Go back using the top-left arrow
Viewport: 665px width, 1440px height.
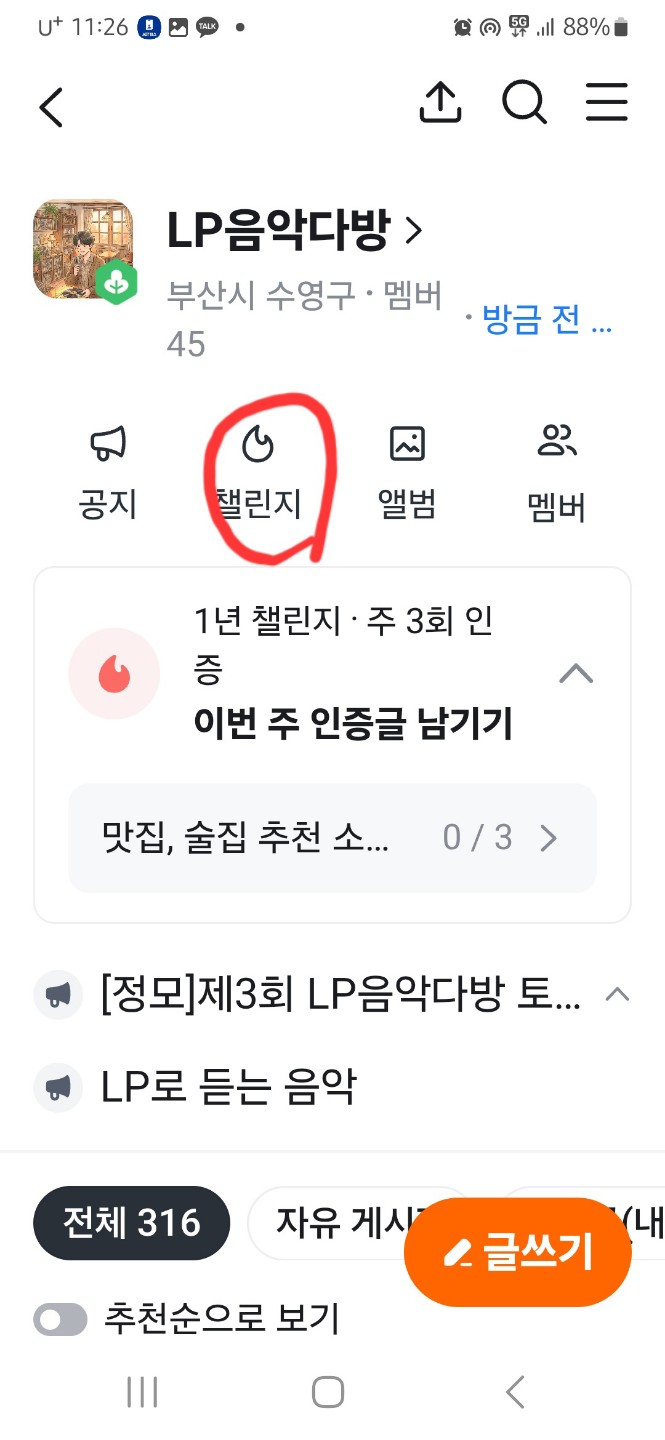[52, 107]
